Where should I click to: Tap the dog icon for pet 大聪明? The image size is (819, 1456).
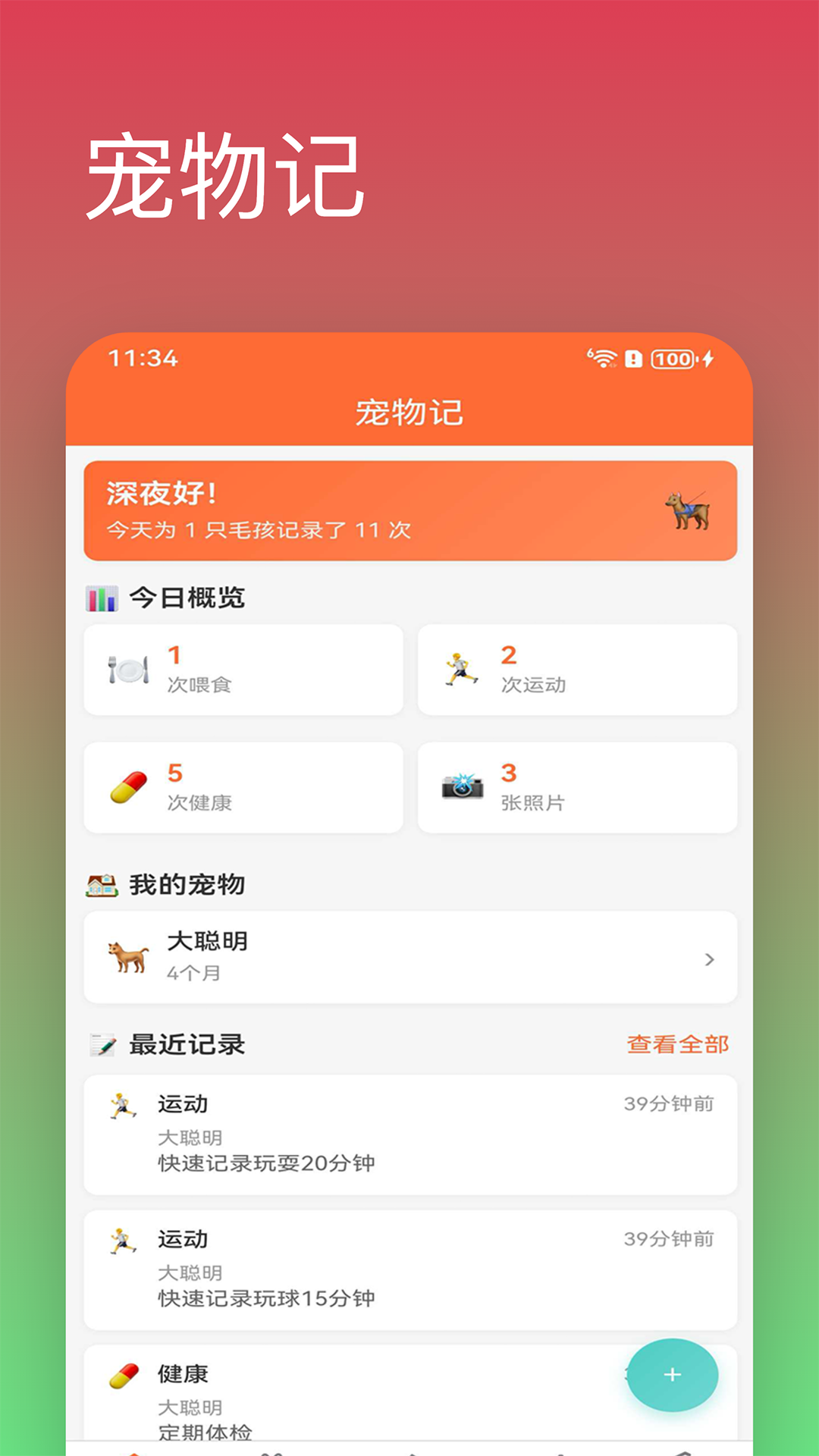click(x=128, y=955)
